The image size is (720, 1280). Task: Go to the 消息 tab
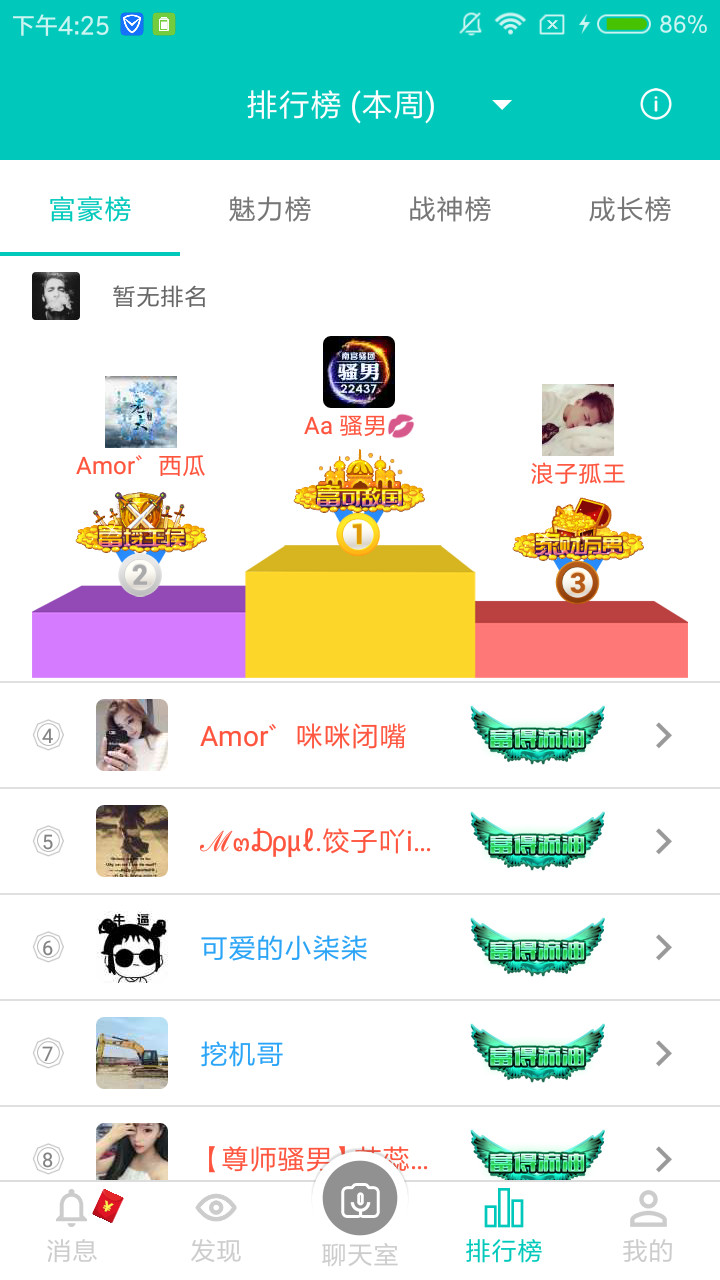coord(72,1228)
